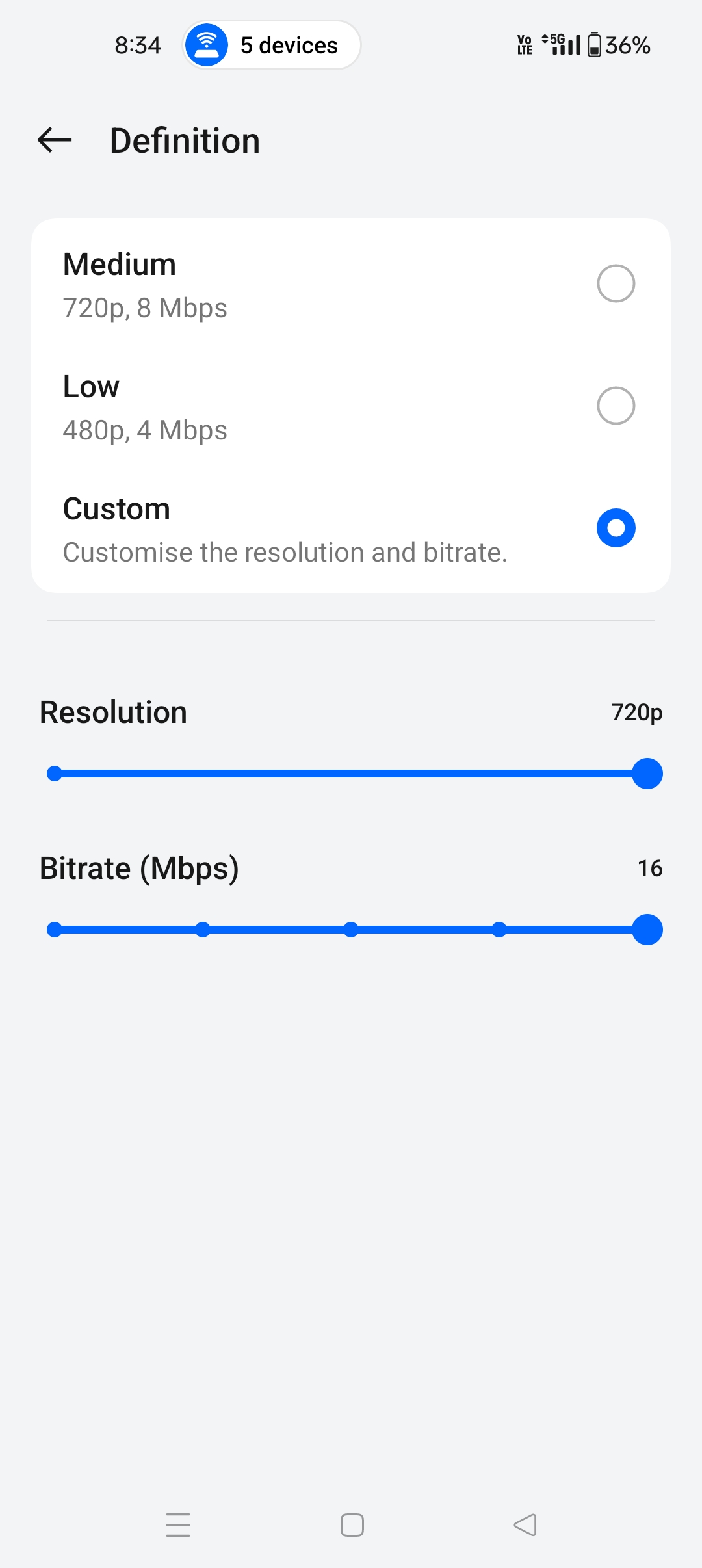Open the 5 devices hotspot indicator
The image size is (702, 1568).
pos(271,44)
